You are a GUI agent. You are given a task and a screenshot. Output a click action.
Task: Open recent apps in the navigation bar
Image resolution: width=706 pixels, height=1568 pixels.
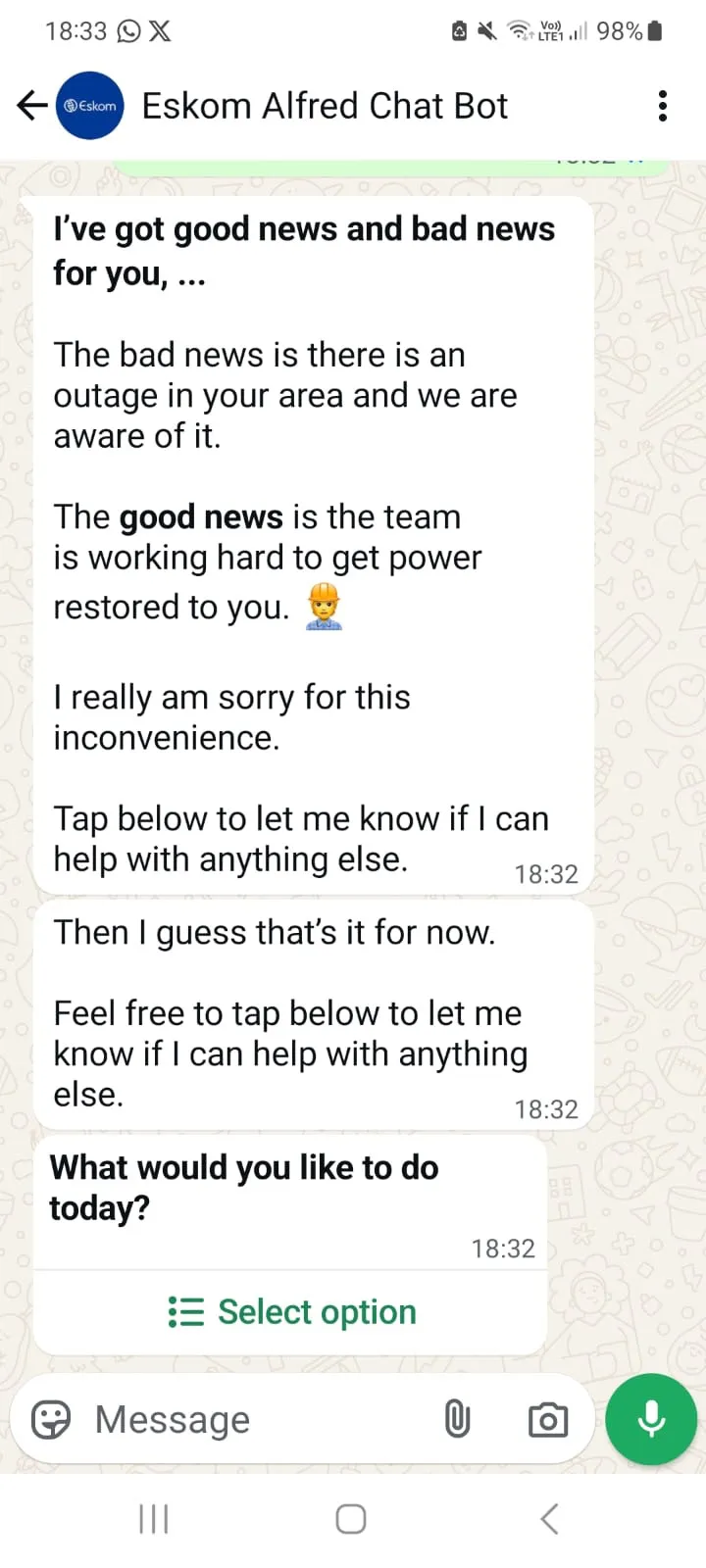point(154,1519)
